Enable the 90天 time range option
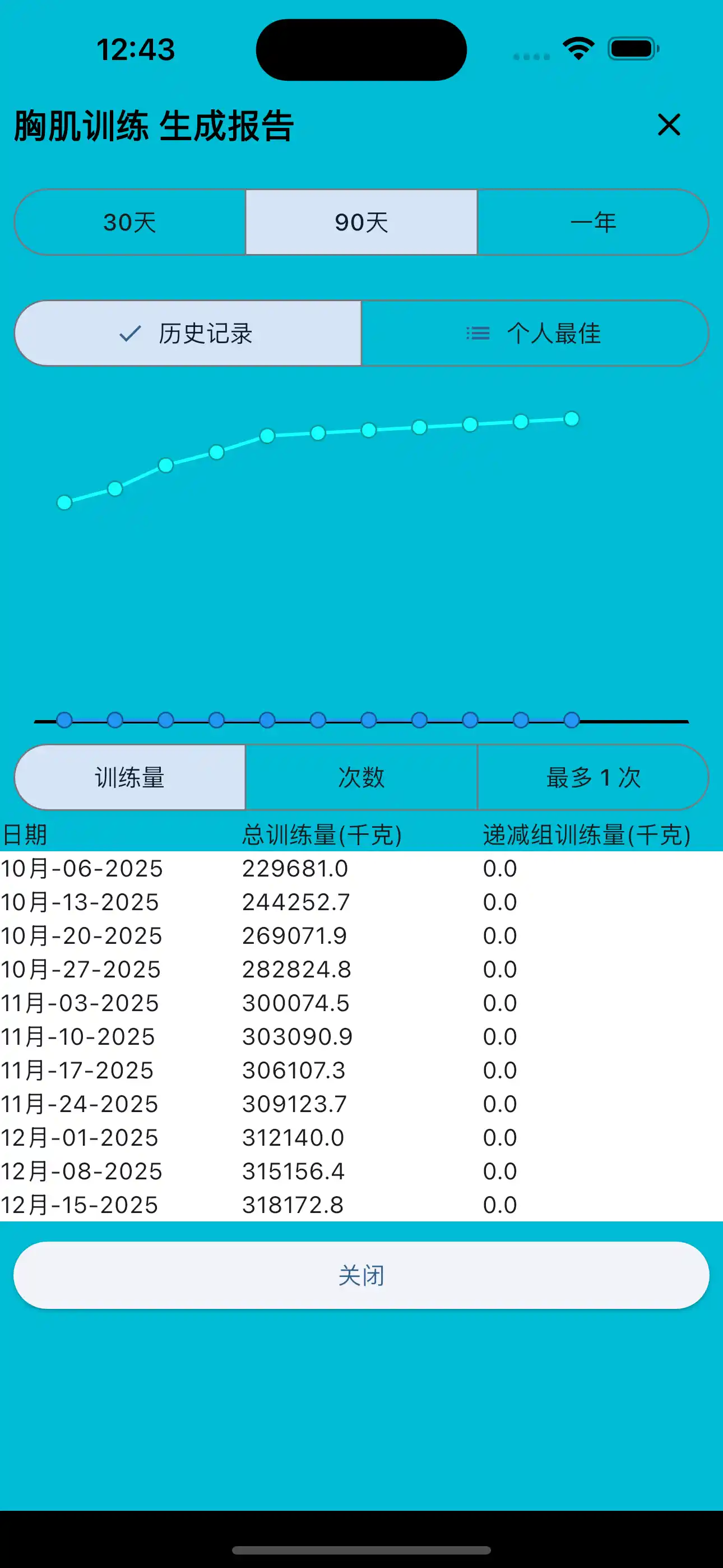The width and height of the screenshot is (723, 1568). (361, 222)
